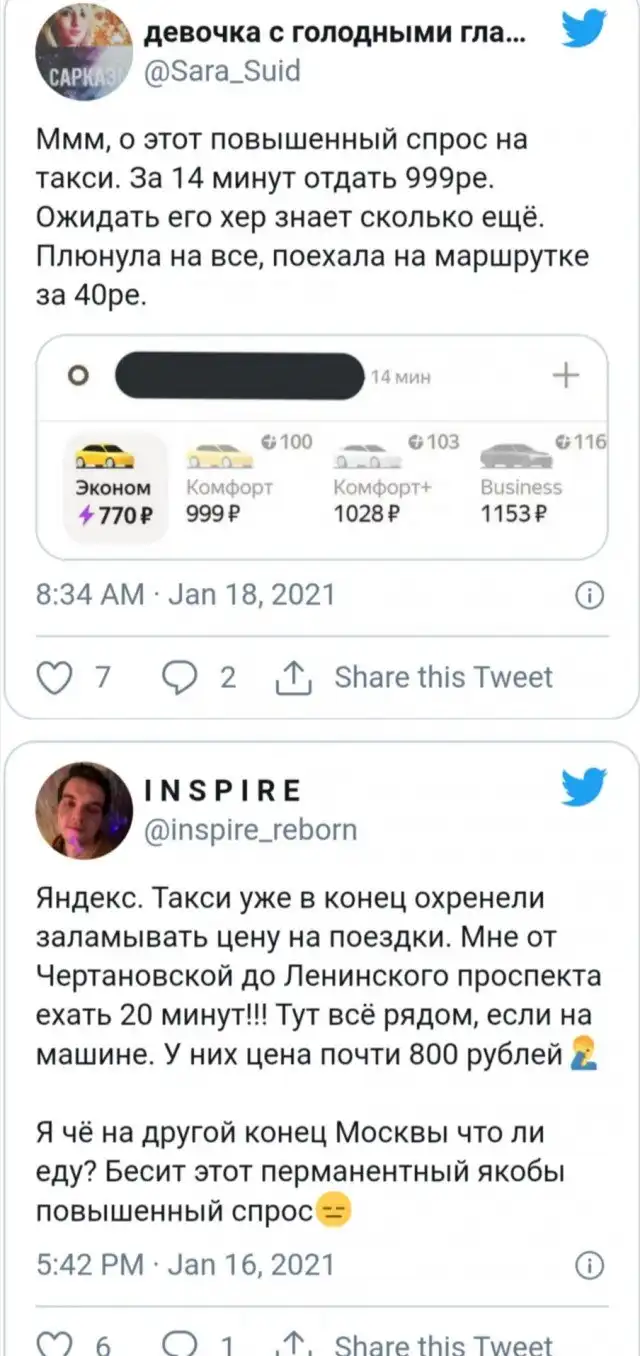Tap INSPIRE's profile avatar
Screen dimensions: 640x1356
tap(84, 811)
